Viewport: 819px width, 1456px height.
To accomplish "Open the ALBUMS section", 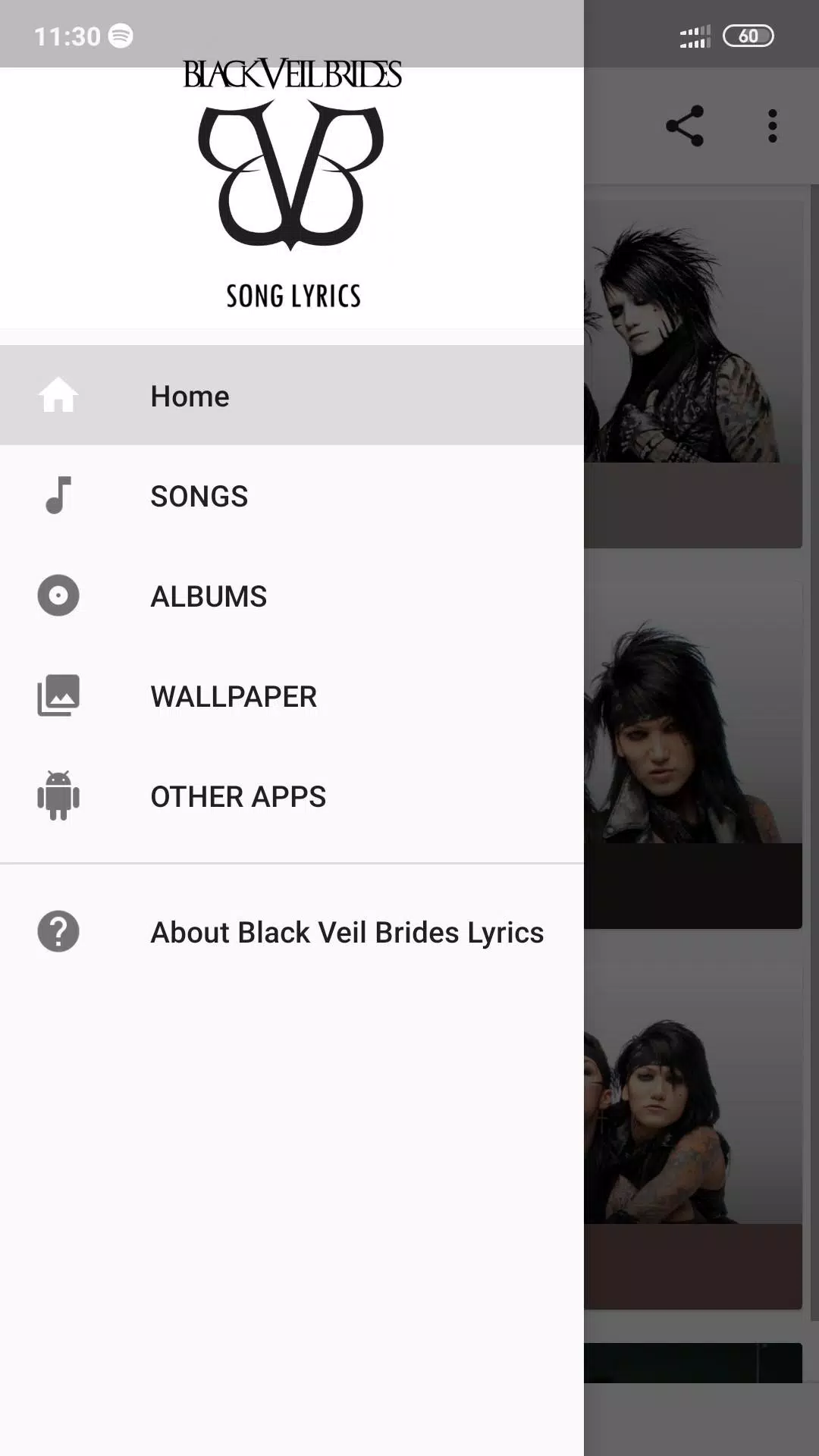I will 209,595.
